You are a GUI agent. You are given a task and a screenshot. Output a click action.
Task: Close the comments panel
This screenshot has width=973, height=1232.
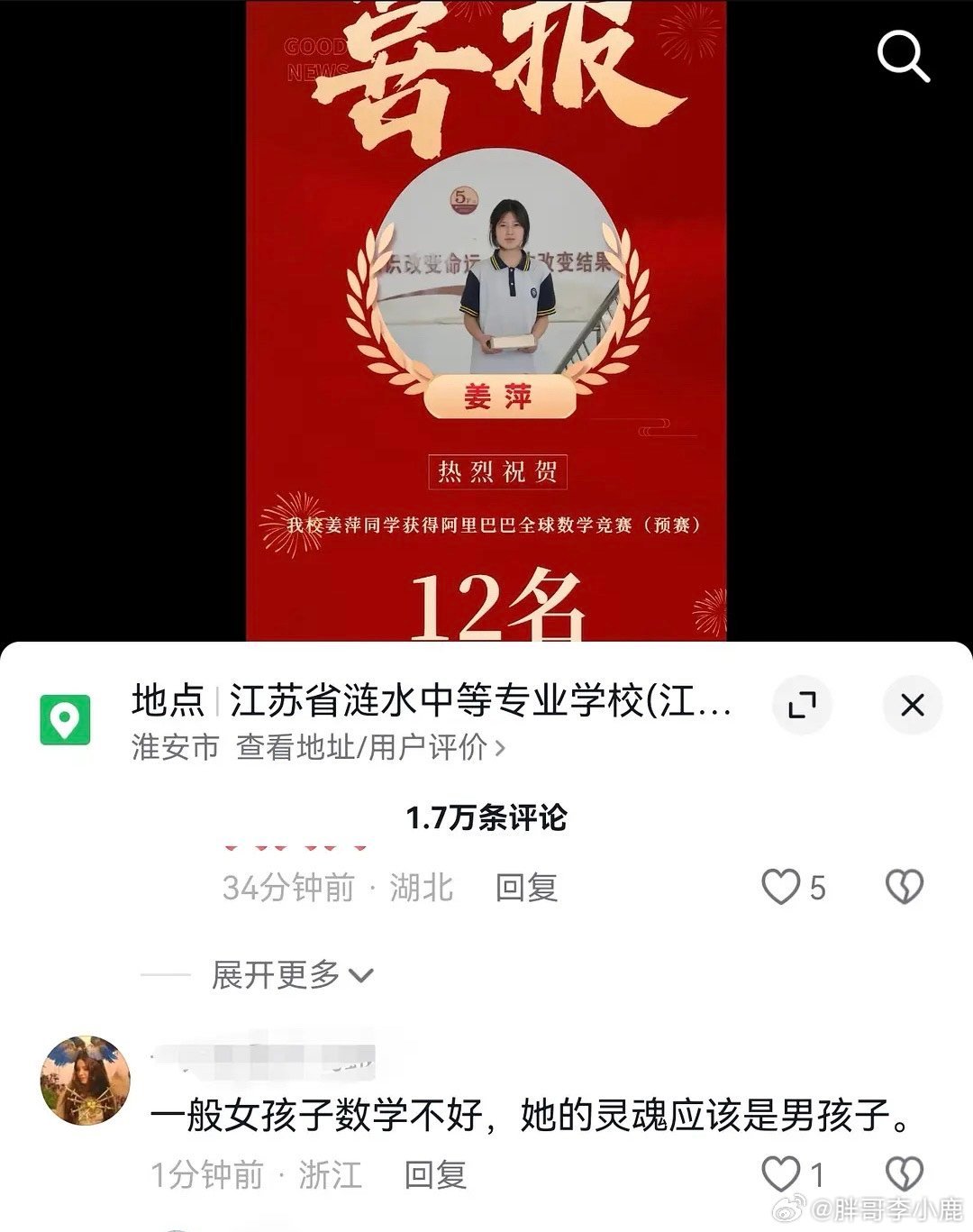[x=912, y=705]
